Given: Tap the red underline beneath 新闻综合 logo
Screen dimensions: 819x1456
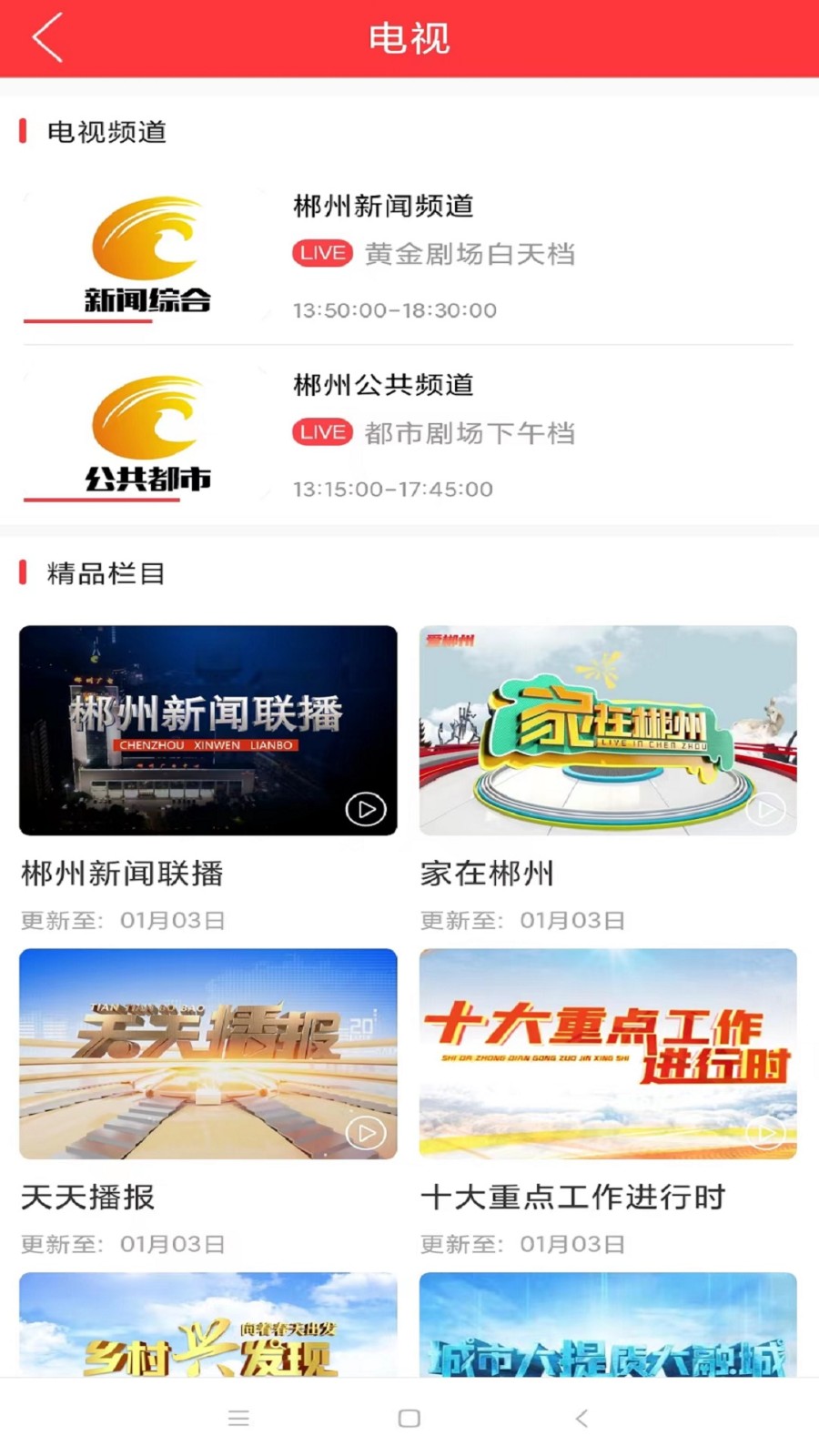Looking at the screenshot, I should coord(87,320).
